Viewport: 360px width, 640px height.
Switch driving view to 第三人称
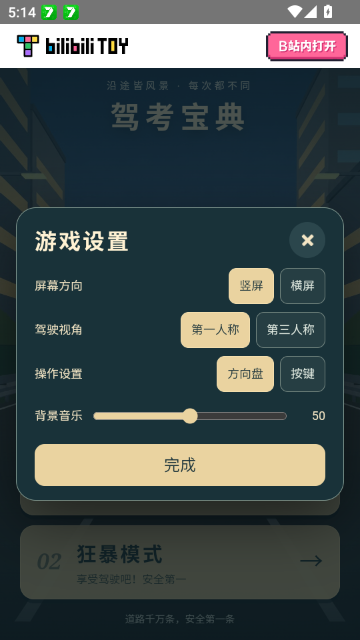[x=291, y=330]
